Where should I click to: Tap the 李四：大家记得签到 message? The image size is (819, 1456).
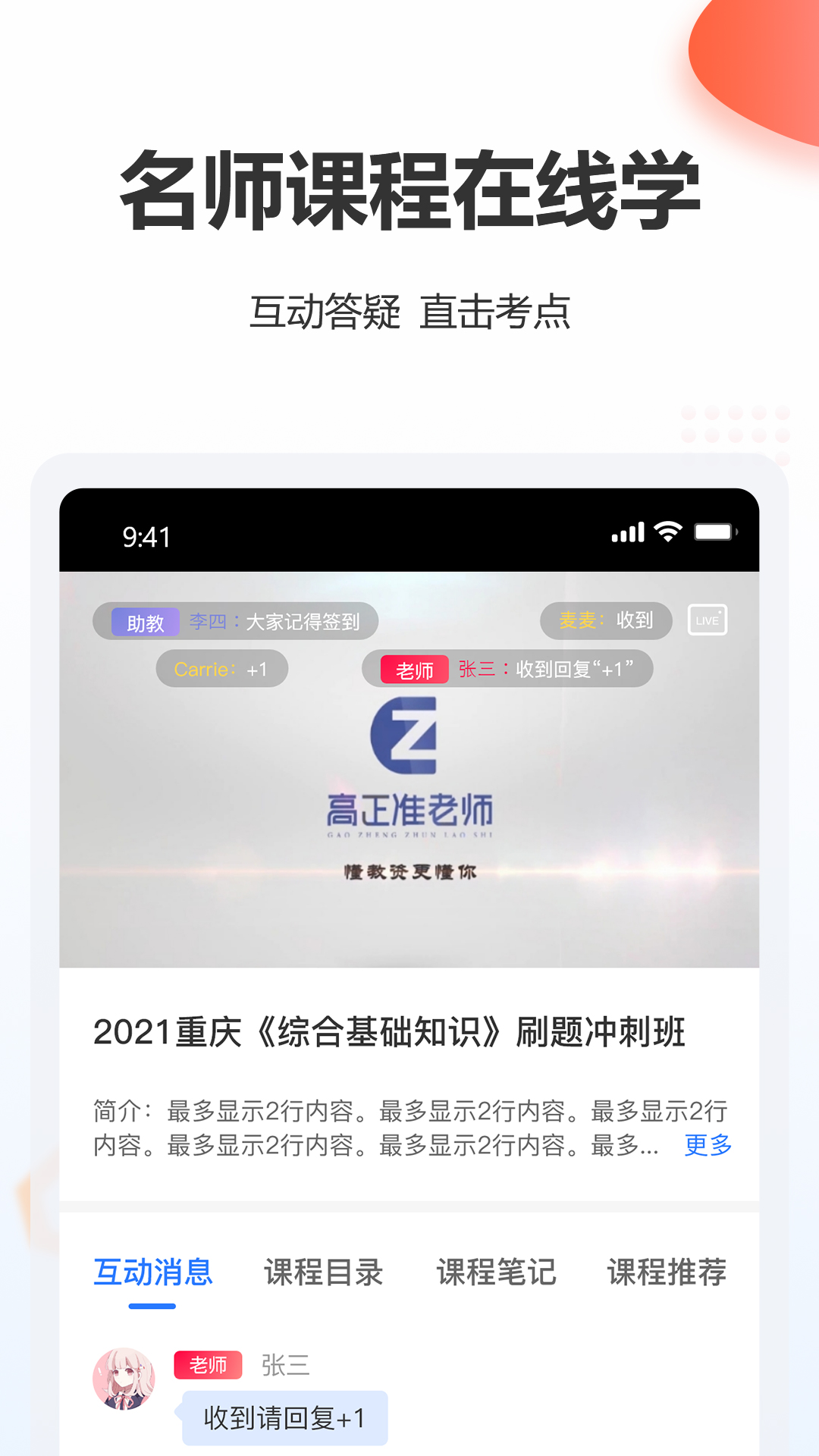(x=233, y=620)
